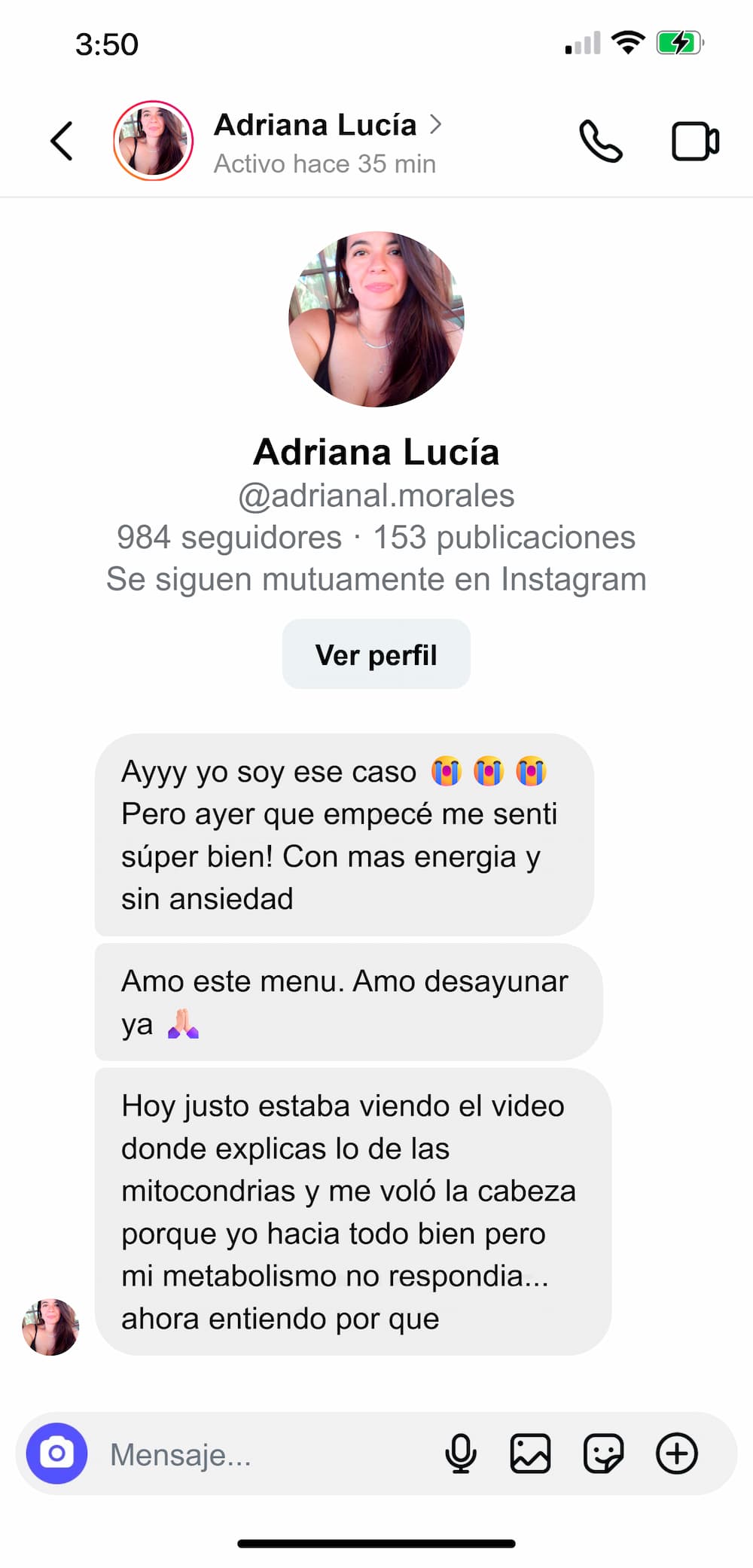Open chat details via Adriana Lucía's name
This screenshot has width=753, height=1568.
[316, 126]
